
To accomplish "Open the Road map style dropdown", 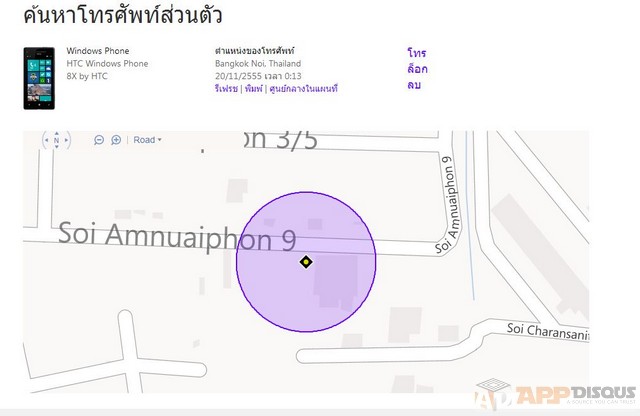I will pyautogui.click(x=147, y=140).
